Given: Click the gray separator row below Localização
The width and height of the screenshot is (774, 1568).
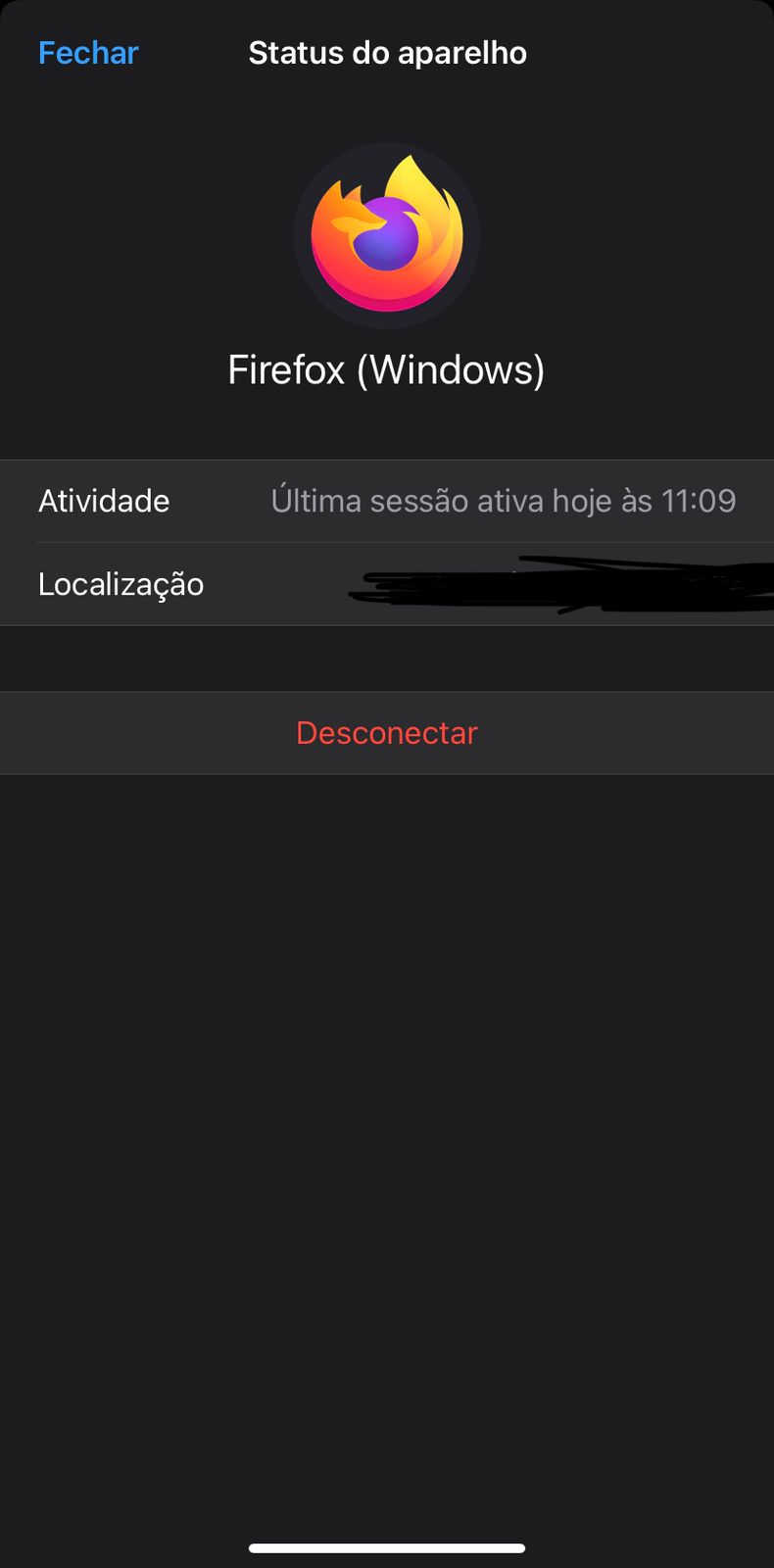Looking at the screenshot, I should click(387, 658).
